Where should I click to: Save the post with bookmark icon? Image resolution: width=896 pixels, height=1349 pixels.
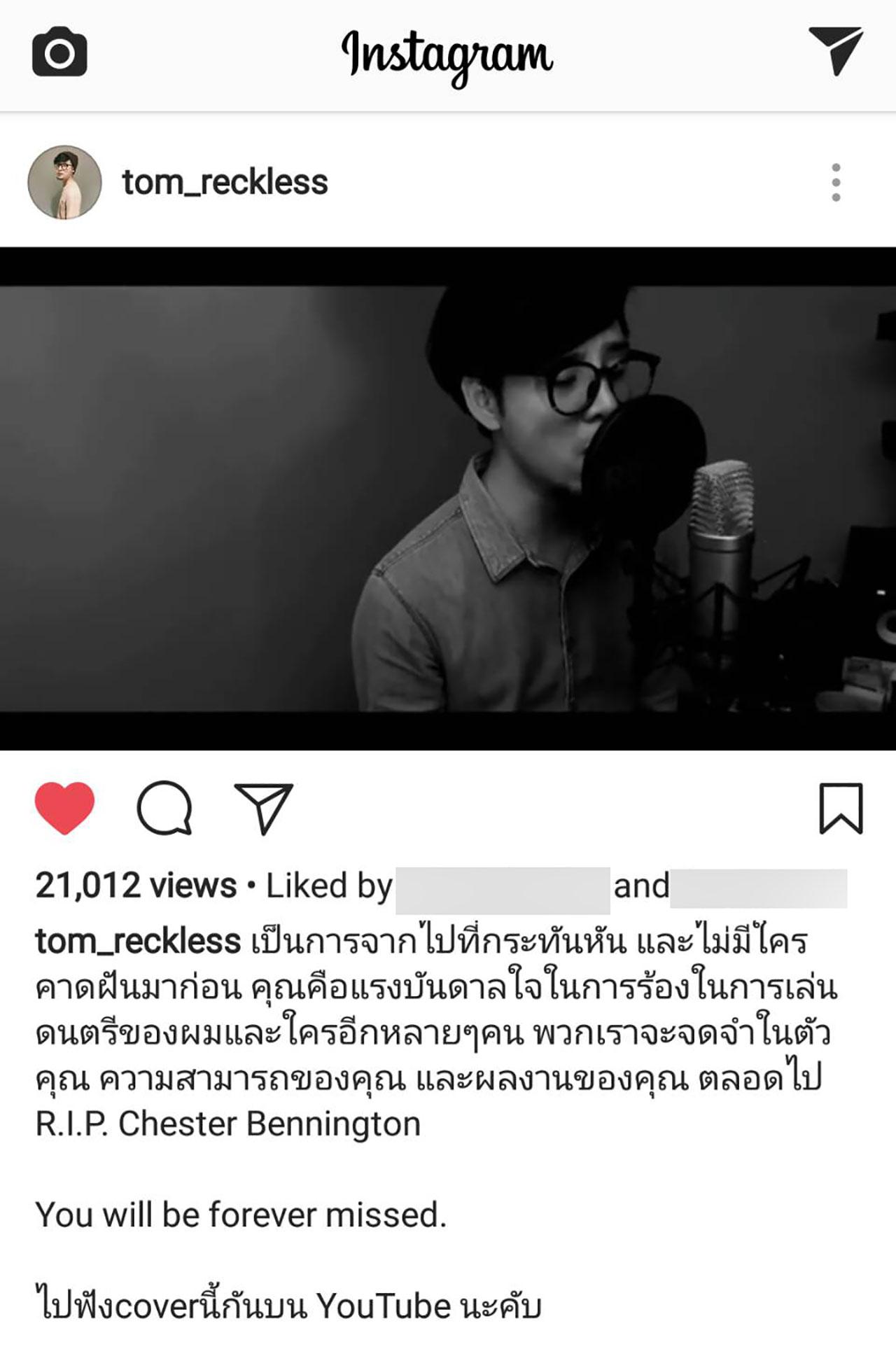click(841, 809)
